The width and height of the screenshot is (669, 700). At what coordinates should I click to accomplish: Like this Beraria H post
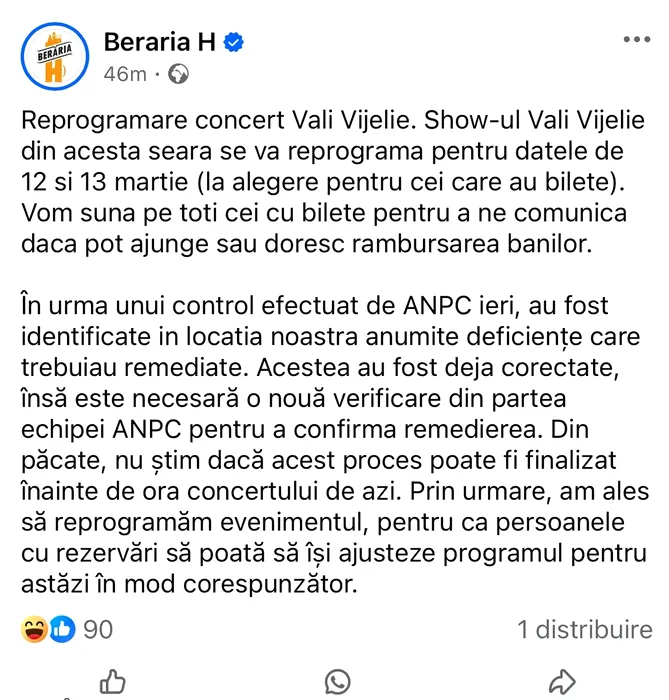click(113, 682)
